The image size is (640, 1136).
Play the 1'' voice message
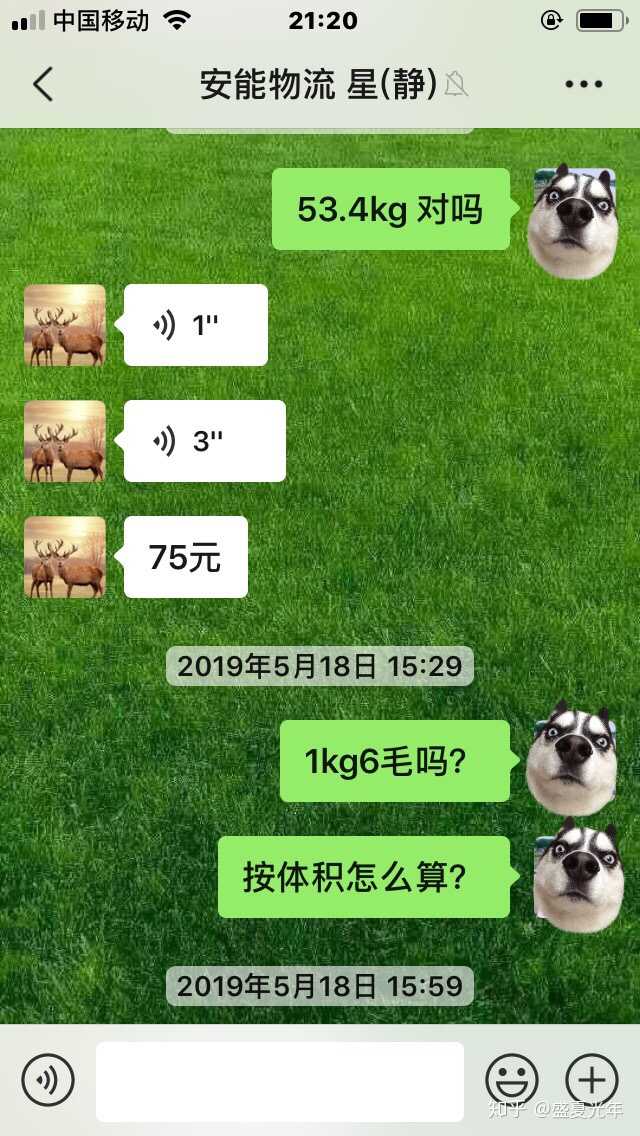coord(195,325)
